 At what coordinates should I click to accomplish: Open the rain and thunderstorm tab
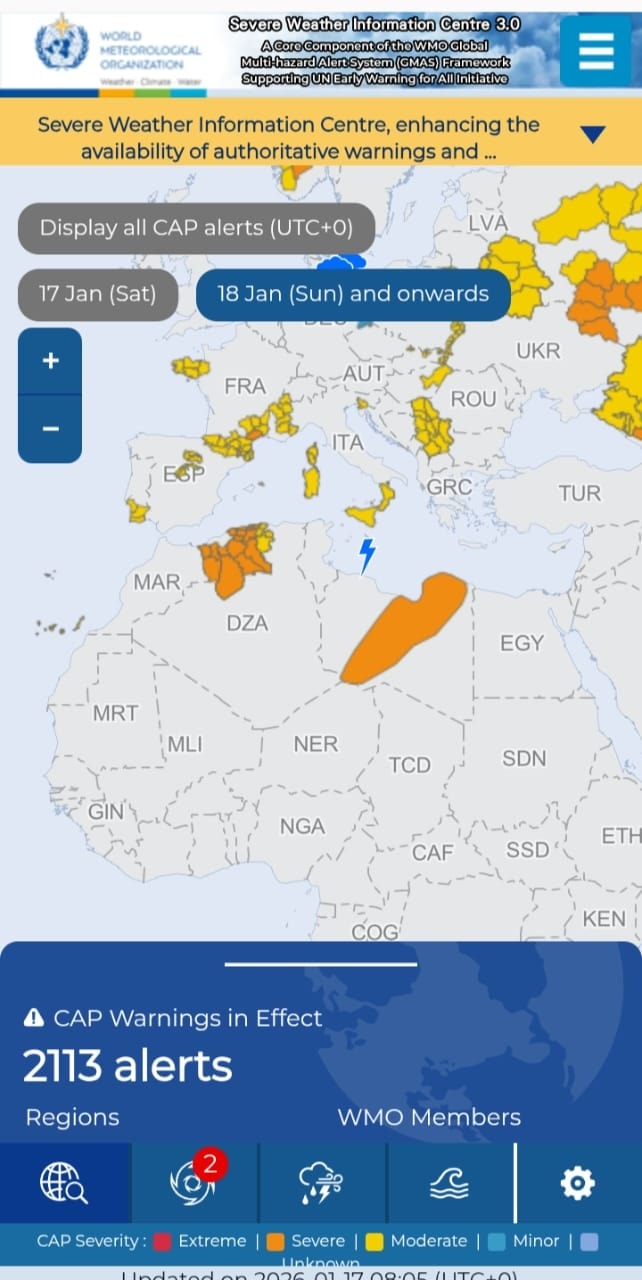(x=322, y=1184)
